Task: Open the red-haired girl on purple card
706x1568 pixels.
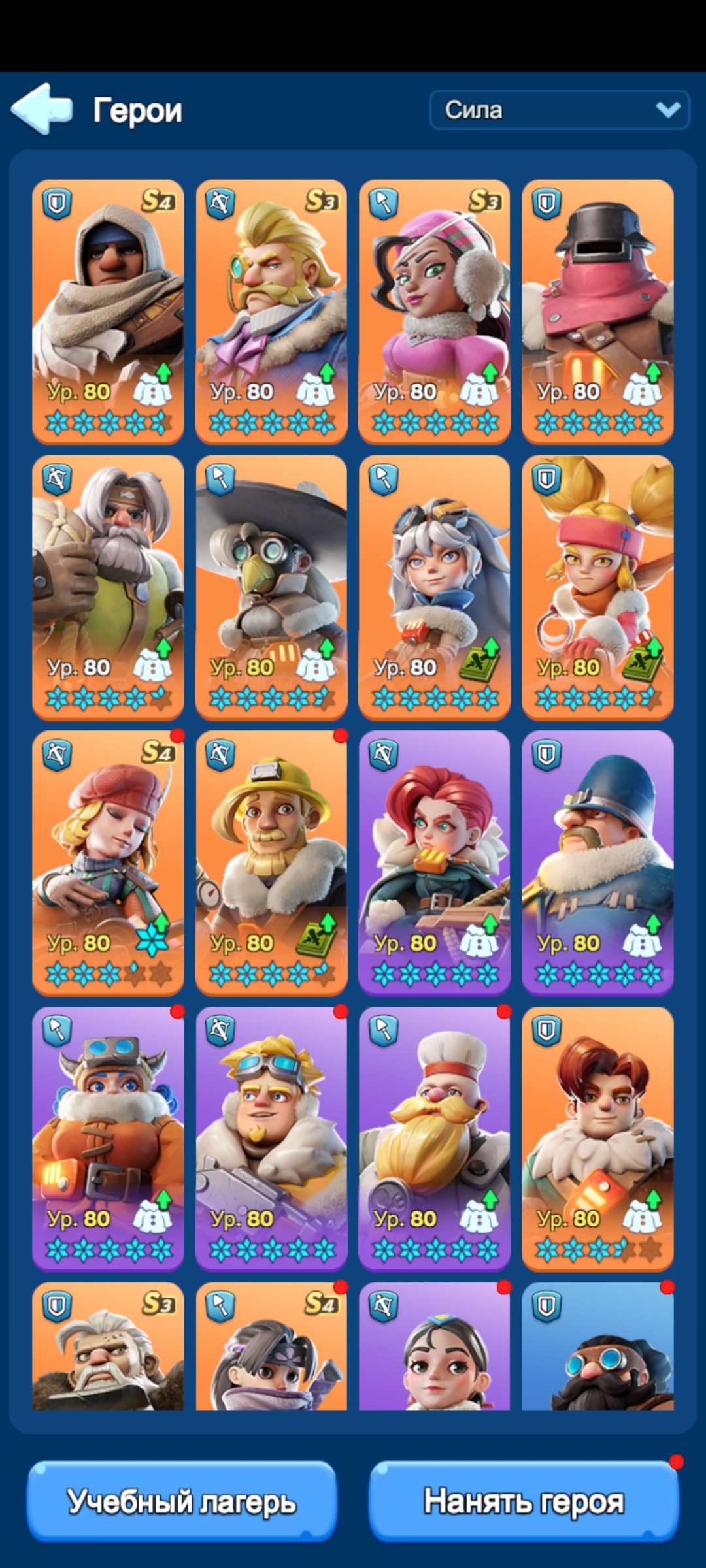Action: pos(435,863)
